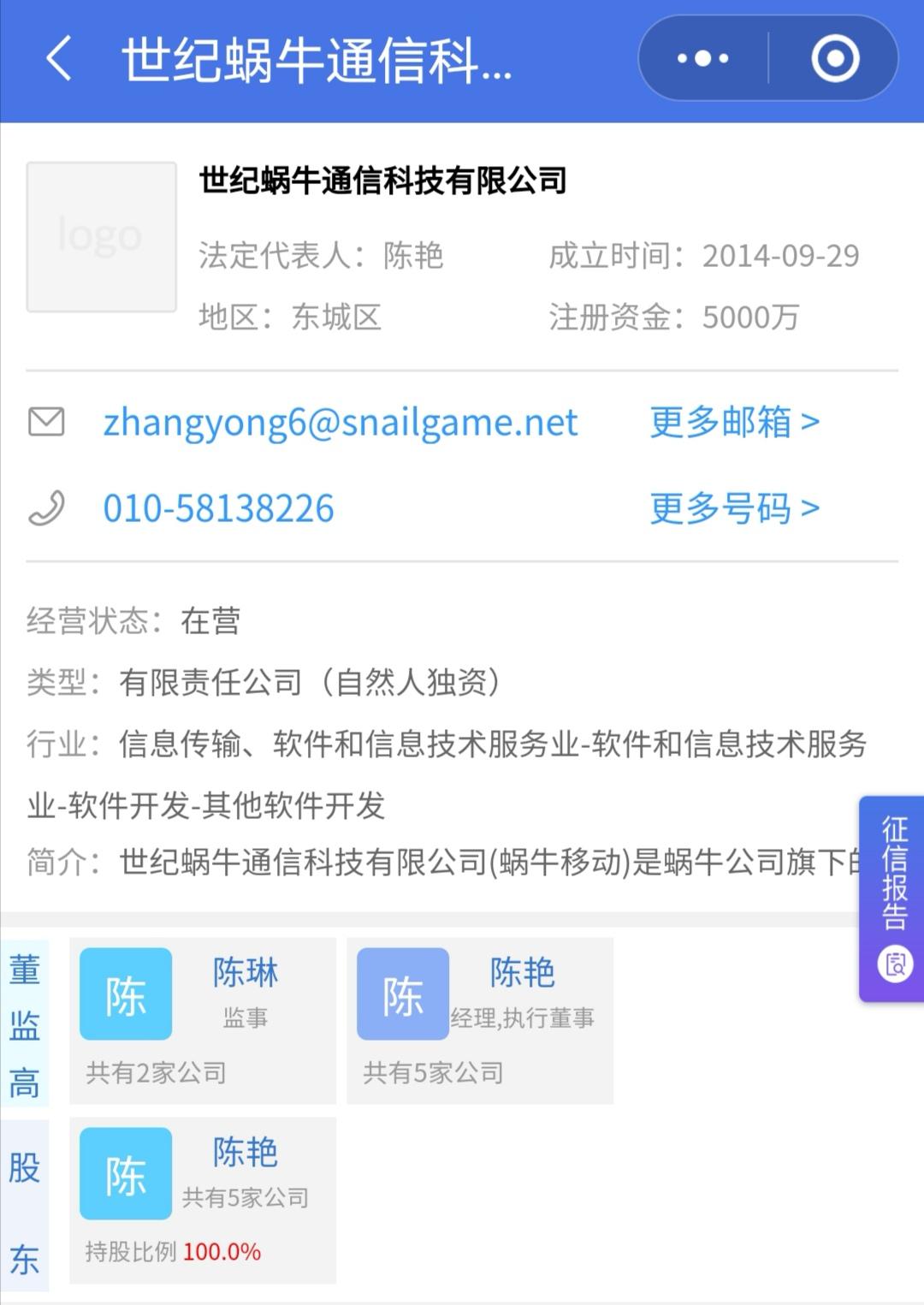Open shareholder 陈艳 with 100.0% holding
The height and width of the screenshot is (1305, 924).
pyautogui.click(x=202, y=1200)
